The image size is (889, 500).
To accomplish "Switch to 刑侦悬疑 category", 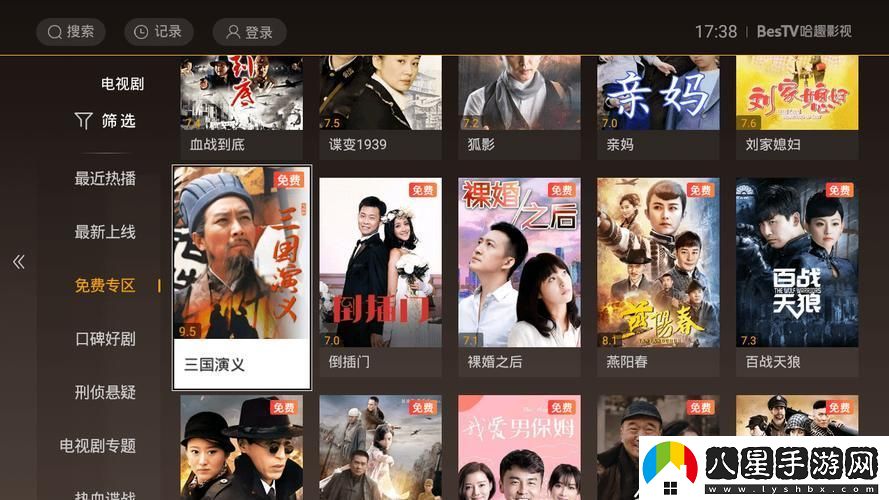I will [x=105, y=392].
